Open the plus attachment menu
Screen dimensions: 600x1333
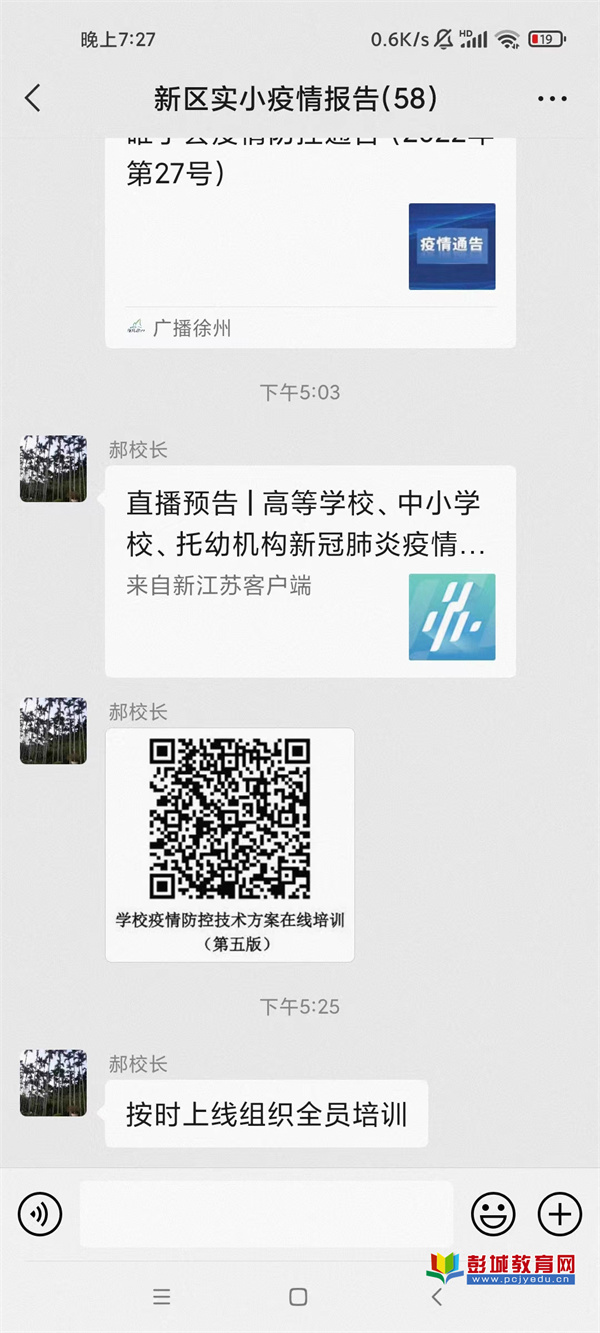[x=560, y=1214]
